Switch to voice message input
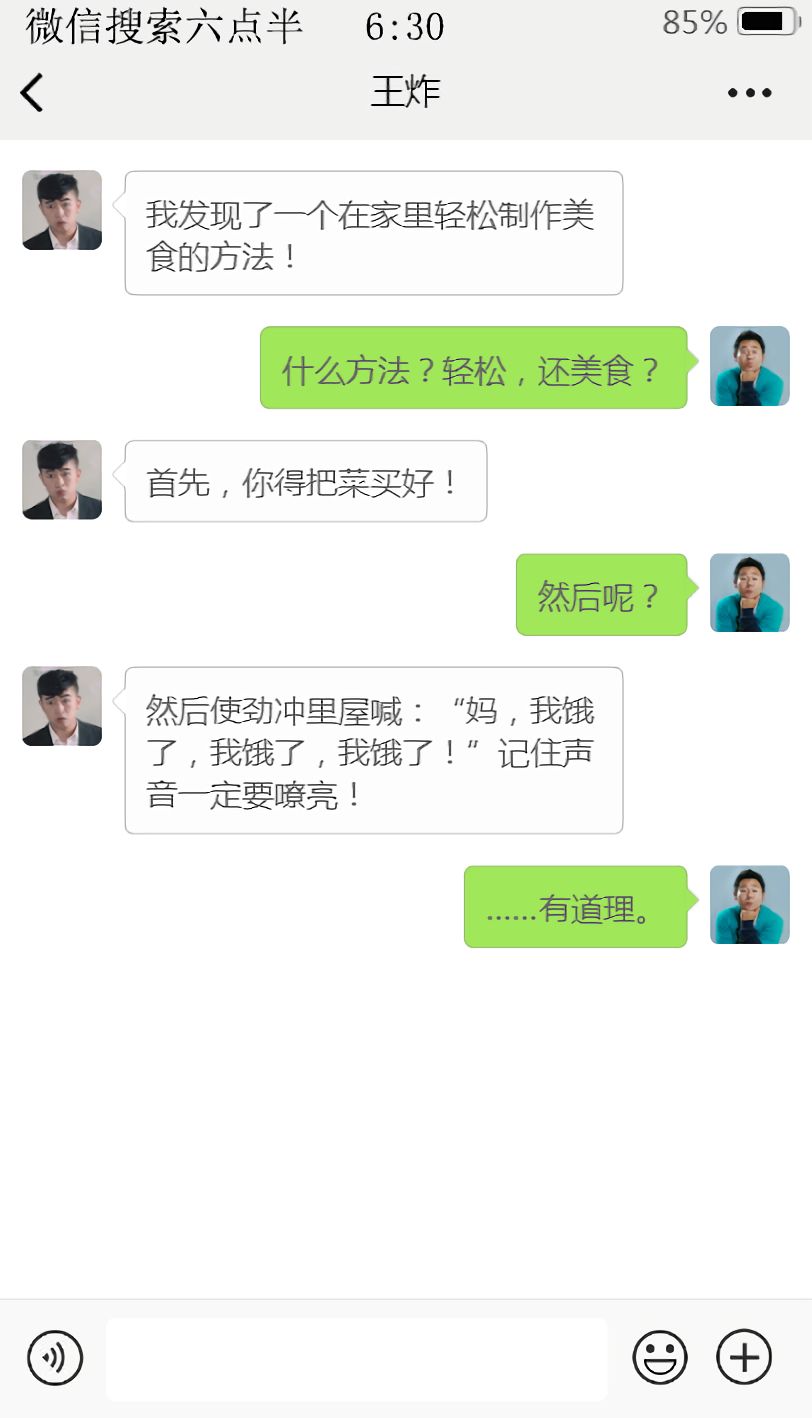812x1418 pixels. [x=55, y=1358]
